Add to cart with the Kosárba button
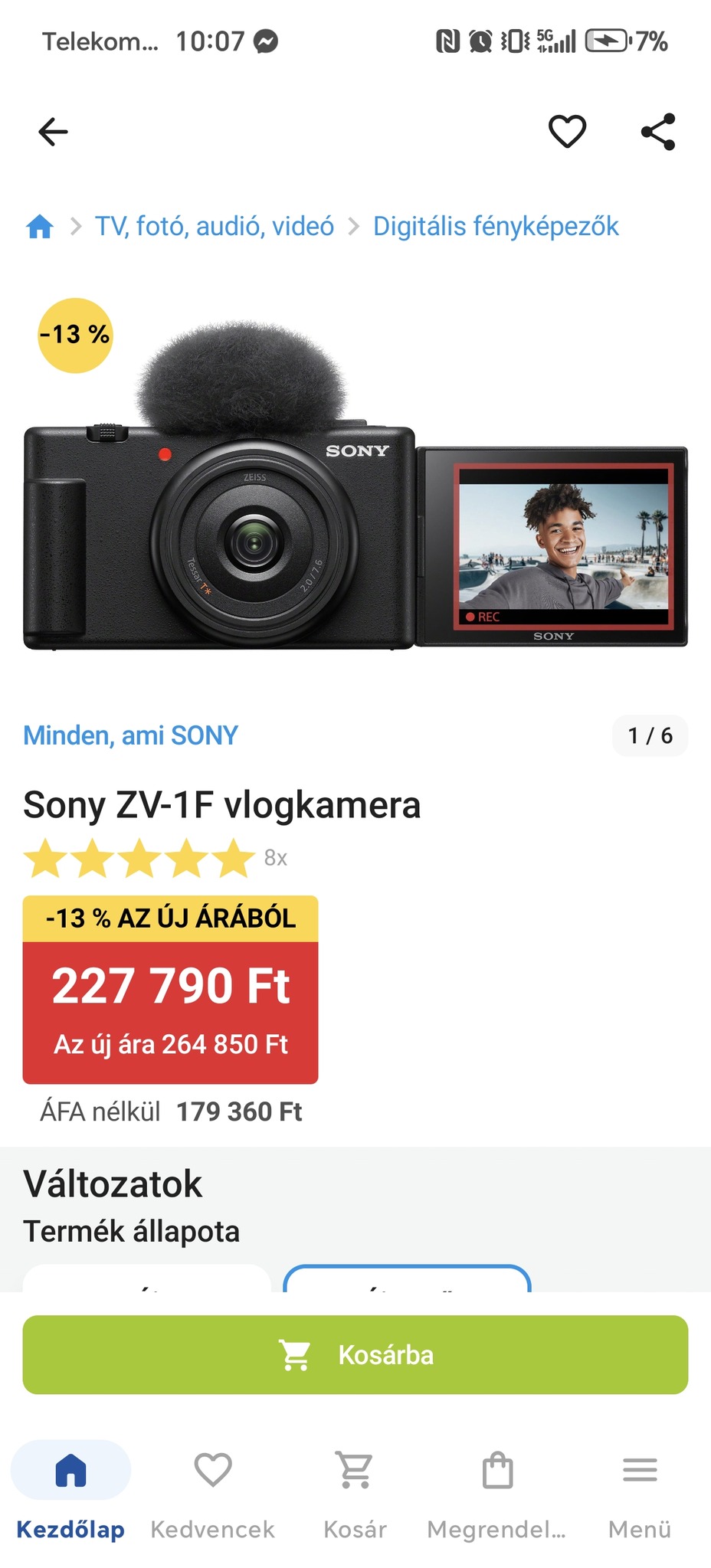The width and height of the screenshot is (711, 1568). click(x=355, y=1354)
